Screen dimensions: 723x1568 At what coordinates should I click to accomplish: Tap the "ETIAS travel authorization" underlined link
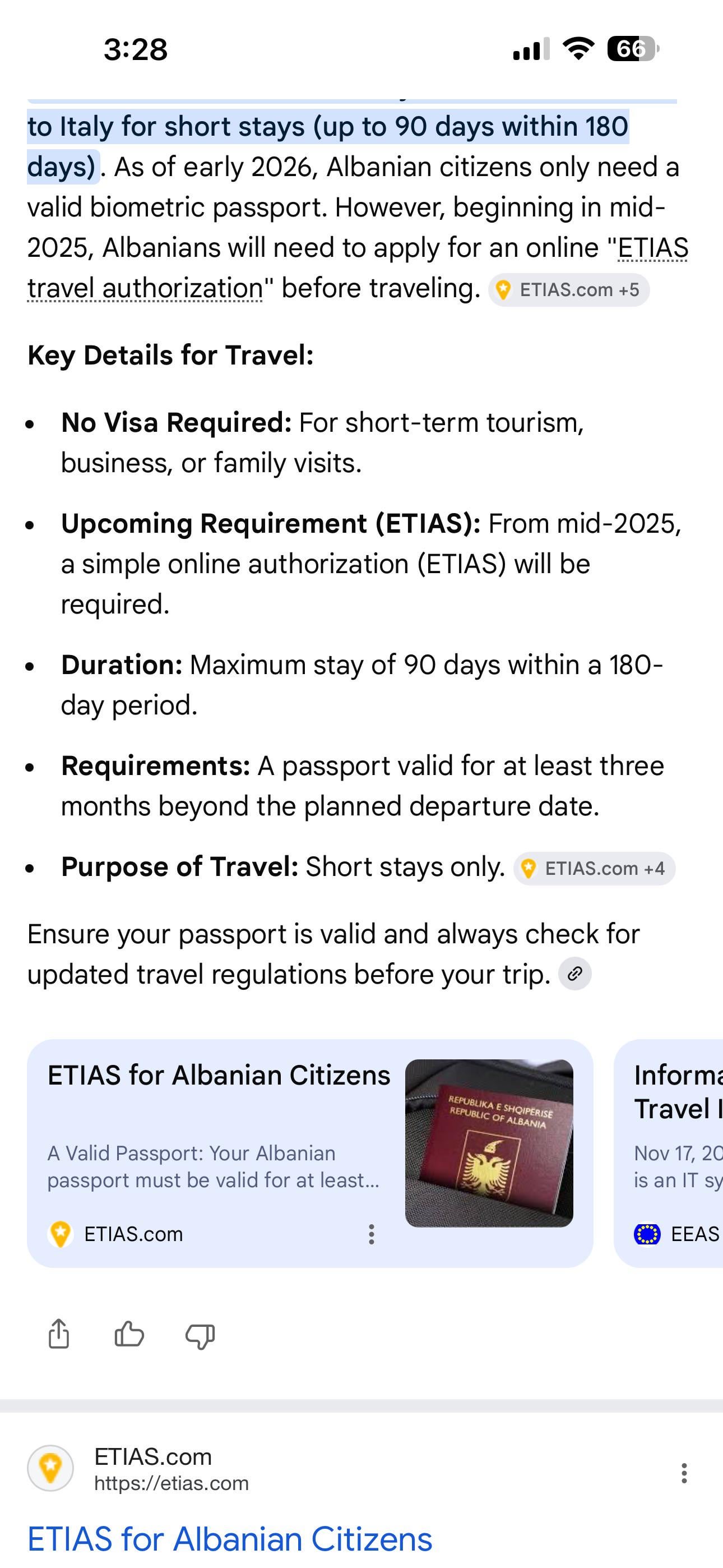(x=145, y=288)
